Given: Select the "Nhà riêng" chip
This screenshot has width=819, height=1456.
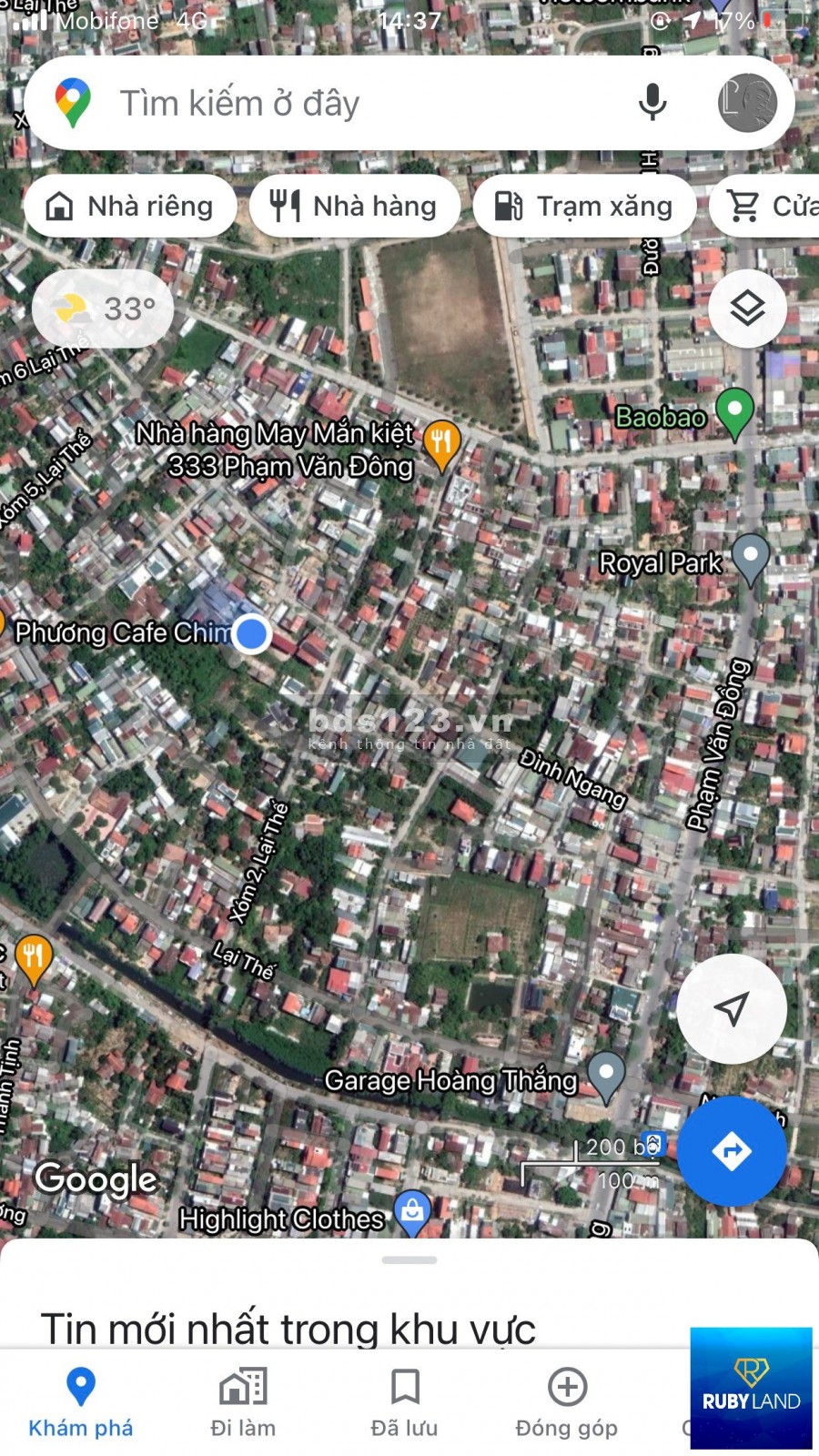Looking at the screenshot, I should [130, 207].
